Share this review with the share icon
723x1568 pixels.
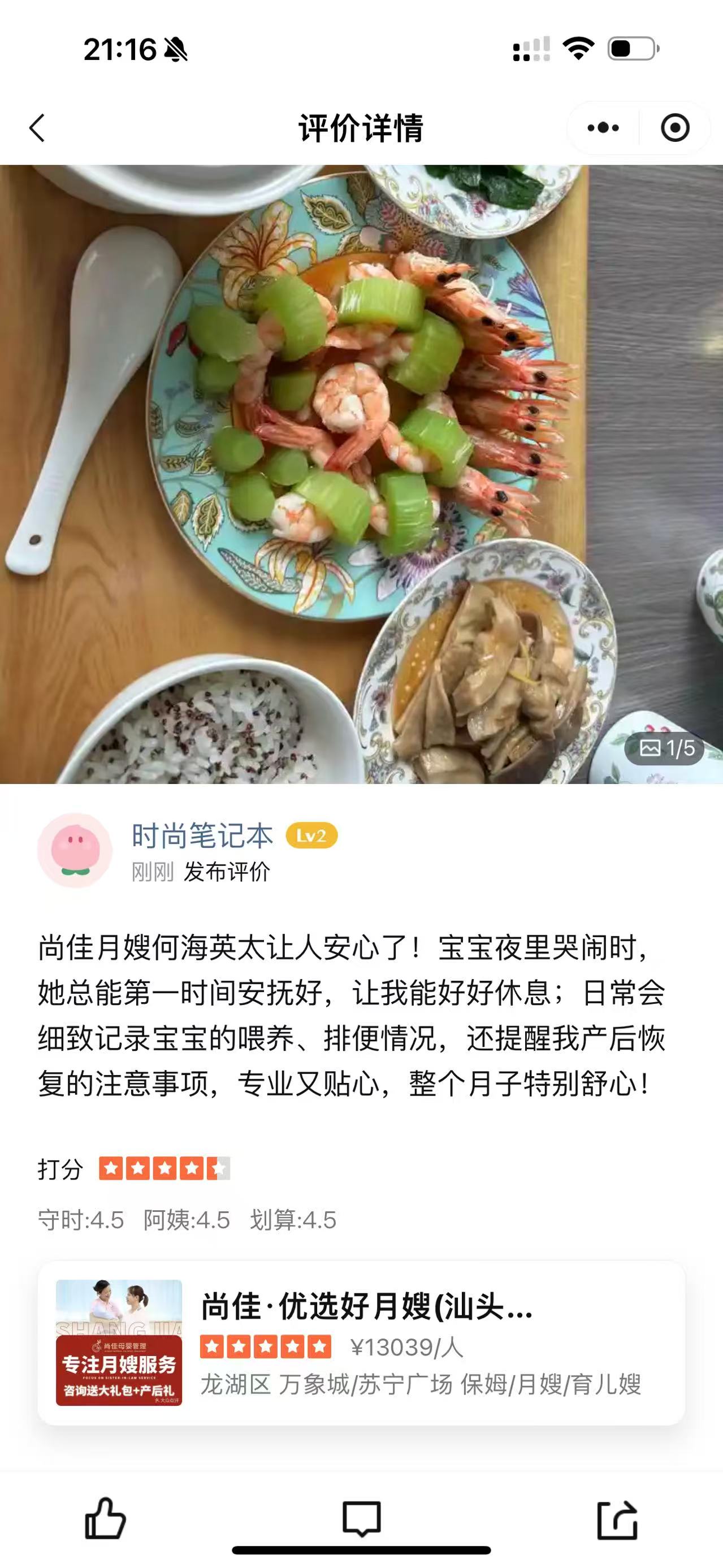617,1520
